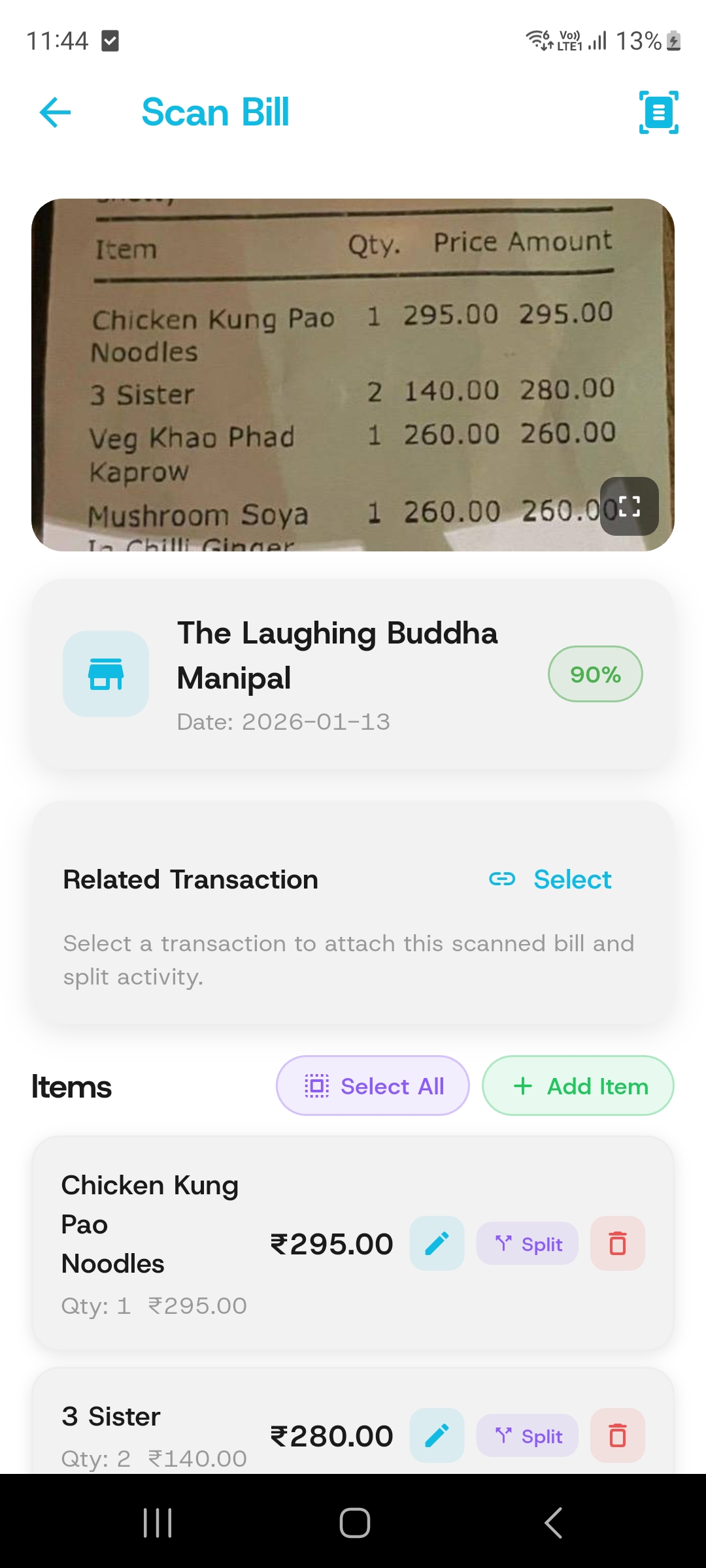Add a new item to the bill
Image resolution: width=706 pixels, height=1568 pixels.
577,1086
